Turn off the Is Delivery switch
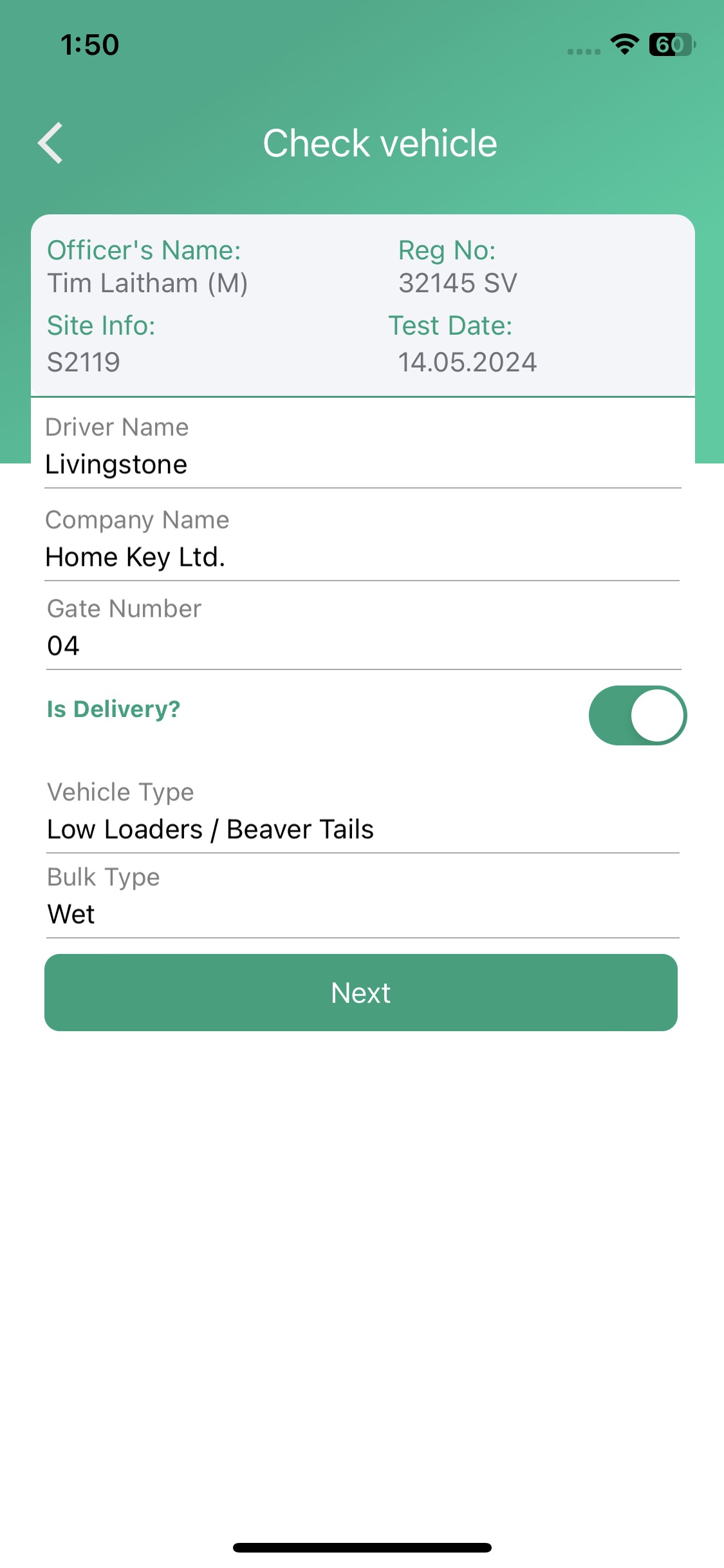 pos(637,715)
